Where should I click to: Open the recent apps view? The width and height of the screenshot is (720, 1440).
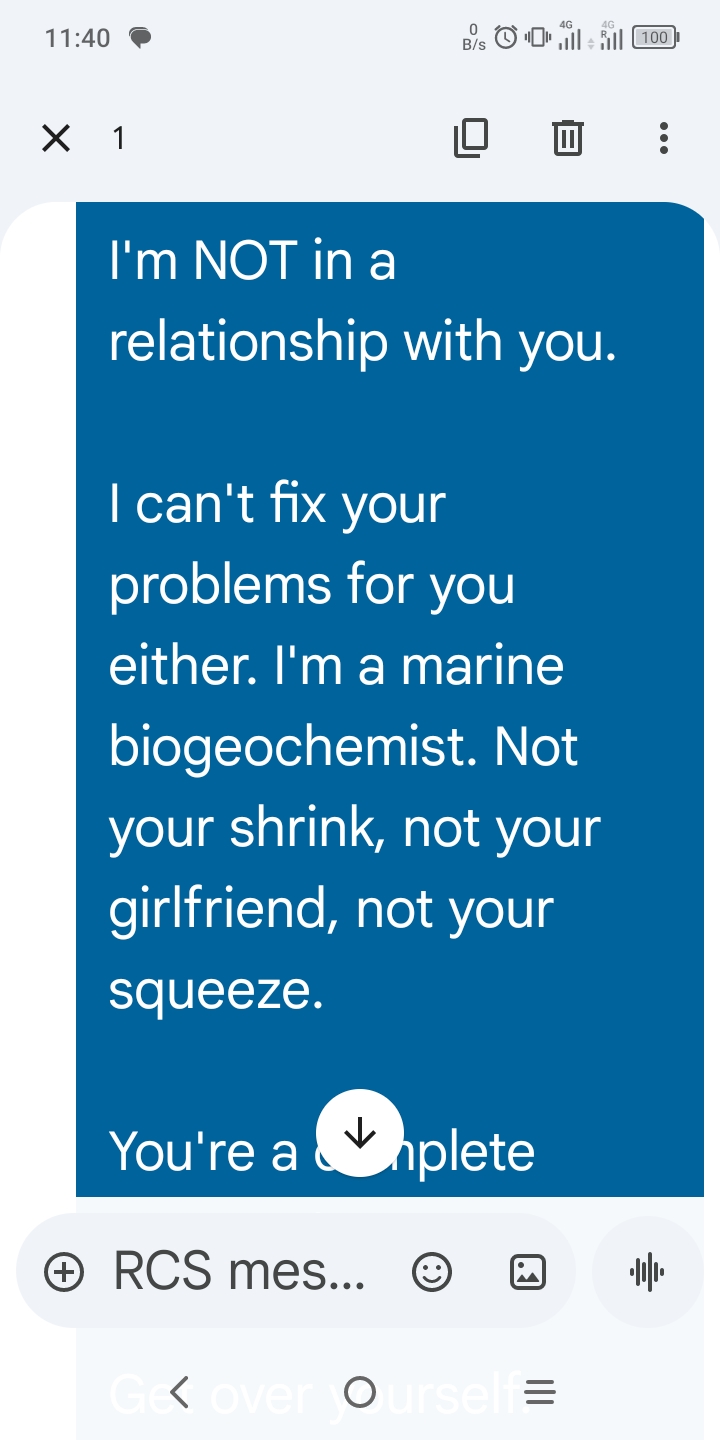pyautogui.click(x=540, y=1391)
